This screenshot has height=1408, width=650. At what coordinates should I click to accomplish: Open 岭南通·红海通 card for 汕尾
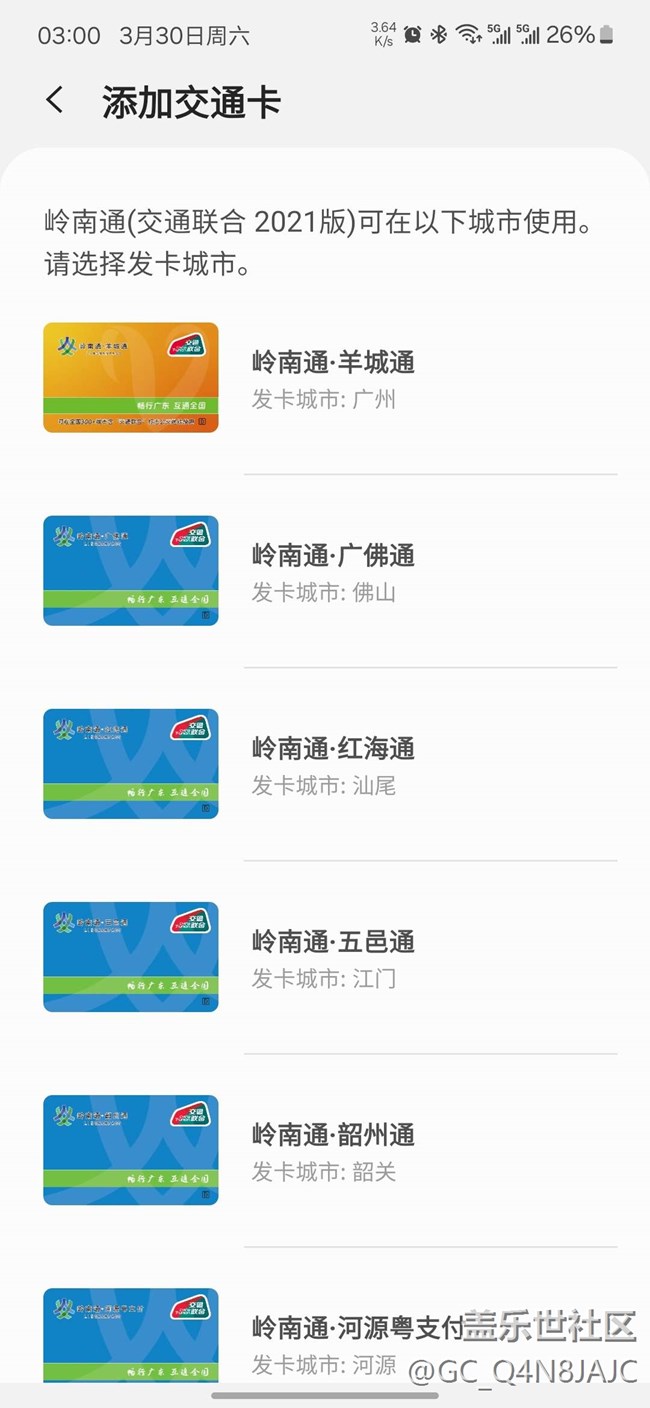point(330,764)
